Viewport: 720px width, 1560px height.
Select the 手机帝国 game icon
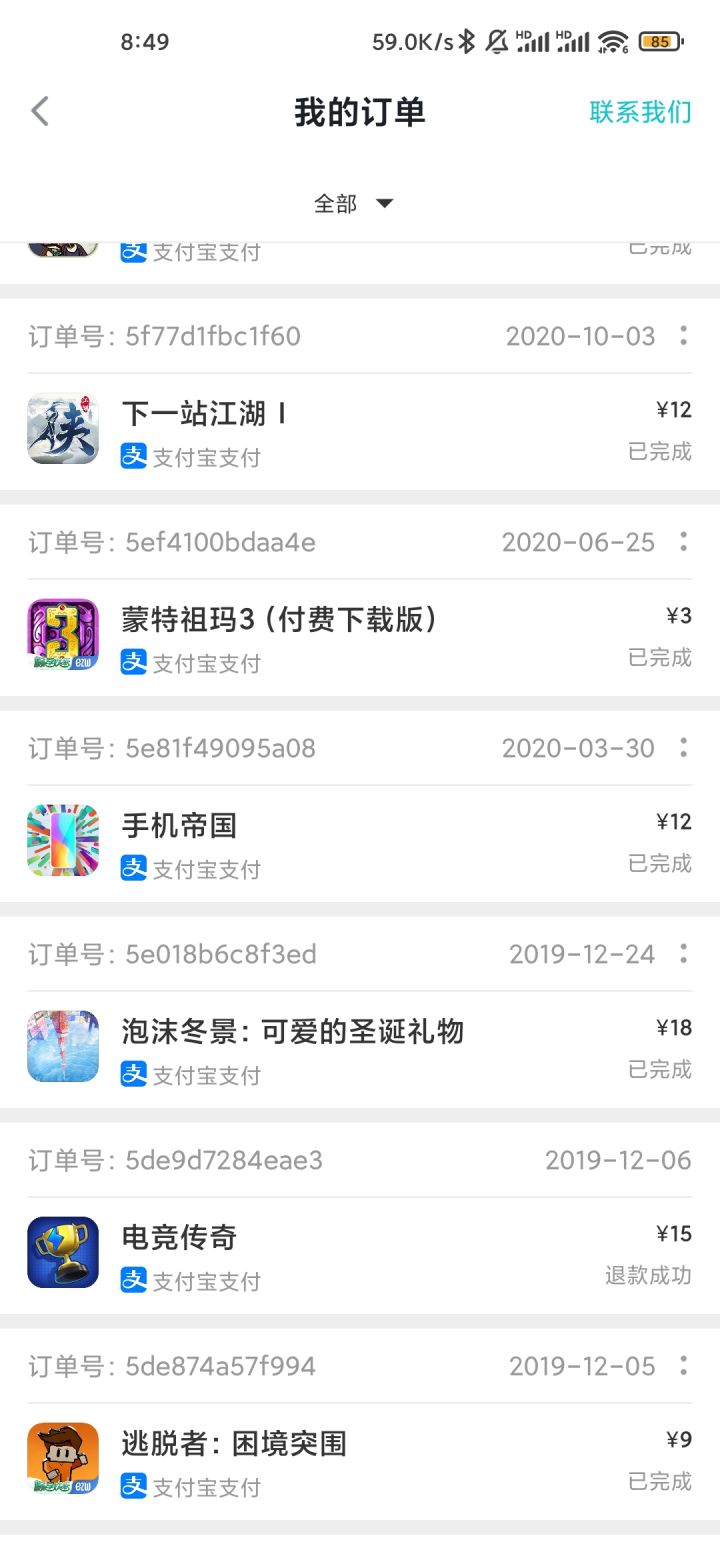63,841
